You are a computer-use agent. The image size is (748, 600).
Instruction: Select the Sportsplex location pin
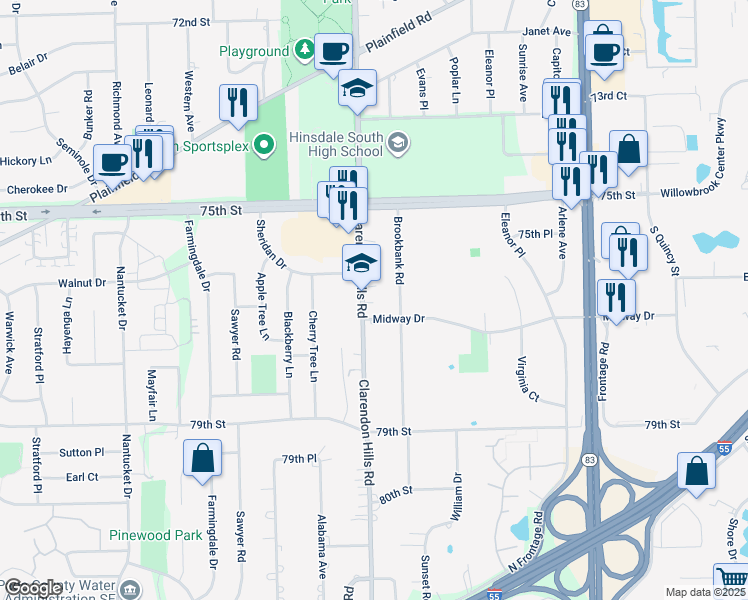(263, 145)
